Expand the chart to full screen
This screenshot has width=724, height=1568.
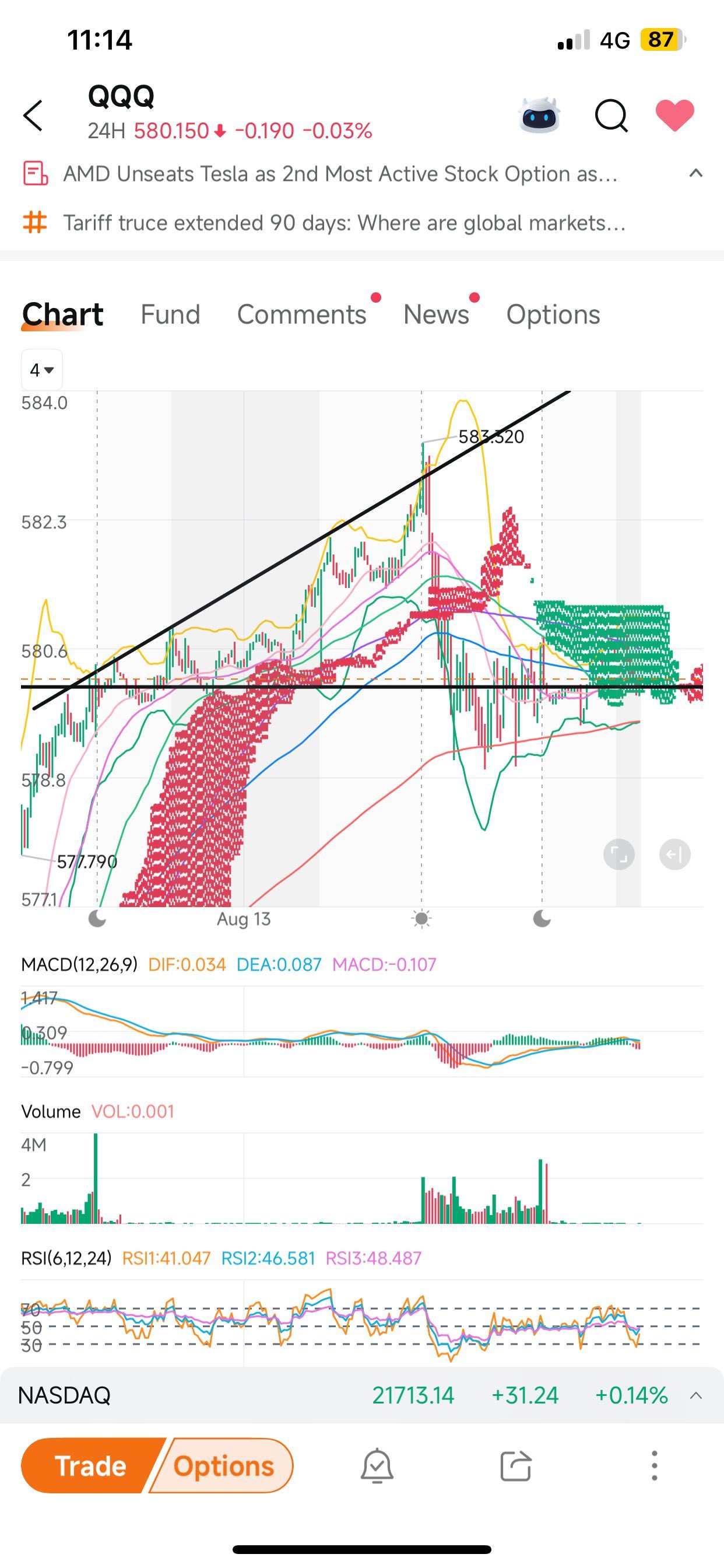click(x=618, y=855)
